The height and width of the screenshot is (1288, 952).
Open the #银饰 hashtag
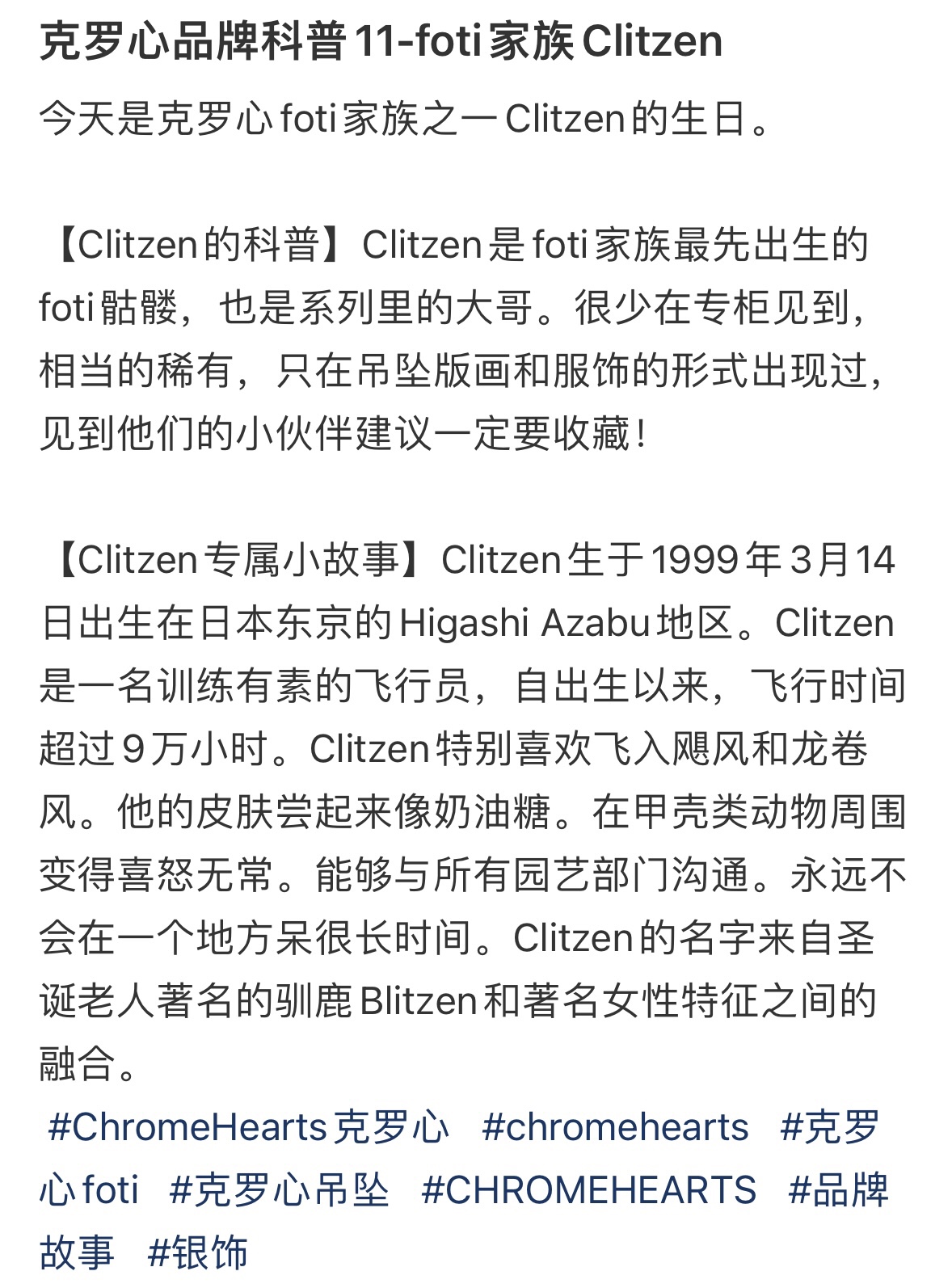click(198, 1252)
